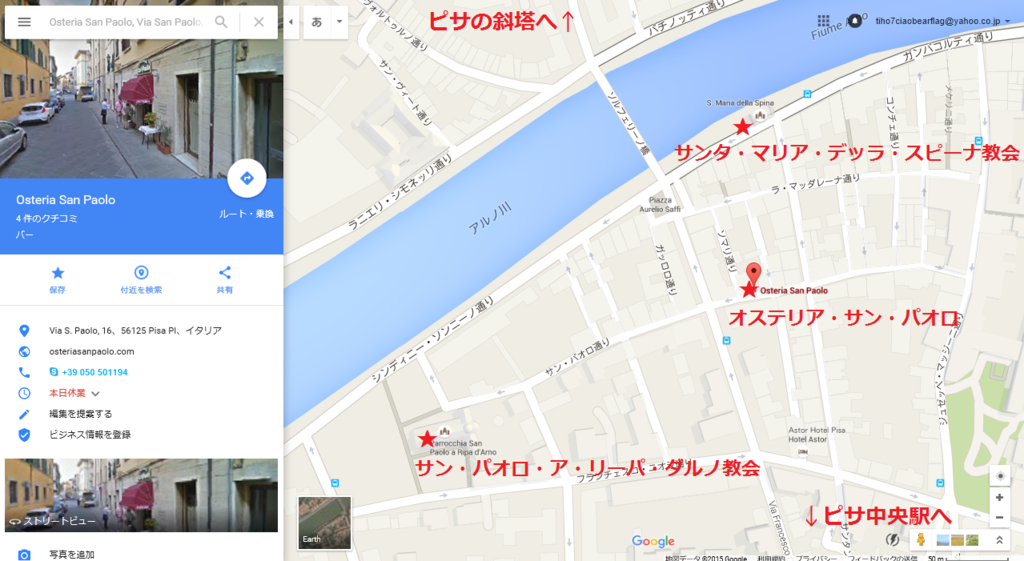Select 編集を提案する
This screenshot has height=561, width=1024.
pos(80,414)
